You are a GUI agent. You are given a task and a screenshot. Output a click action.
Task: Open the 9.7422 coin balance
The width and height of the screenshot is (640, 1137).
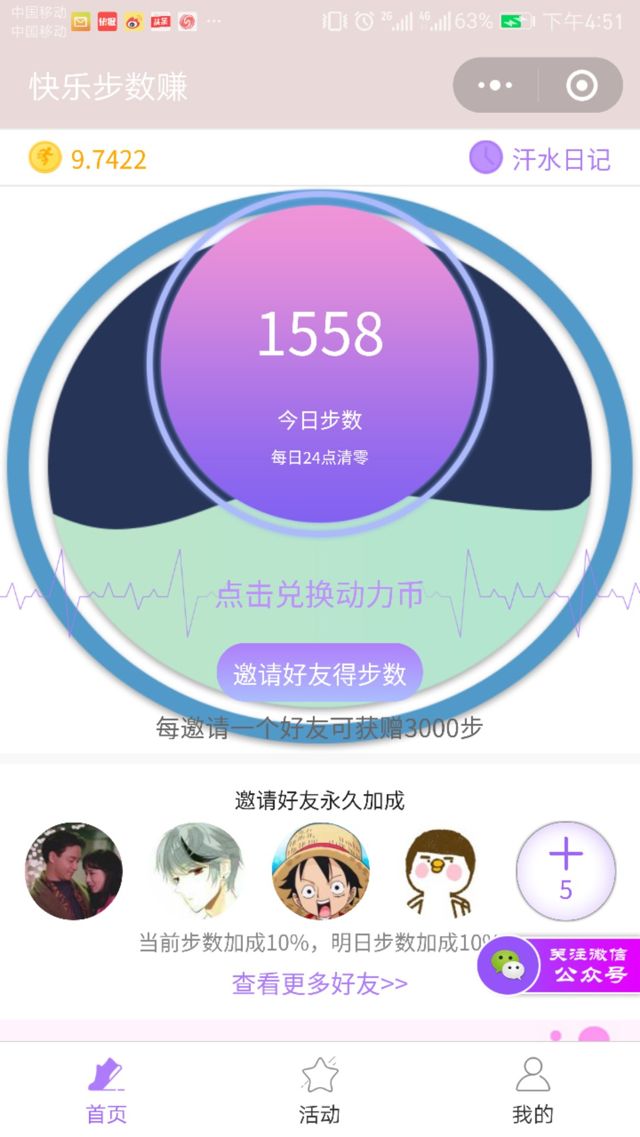click(x=88, y=158)
